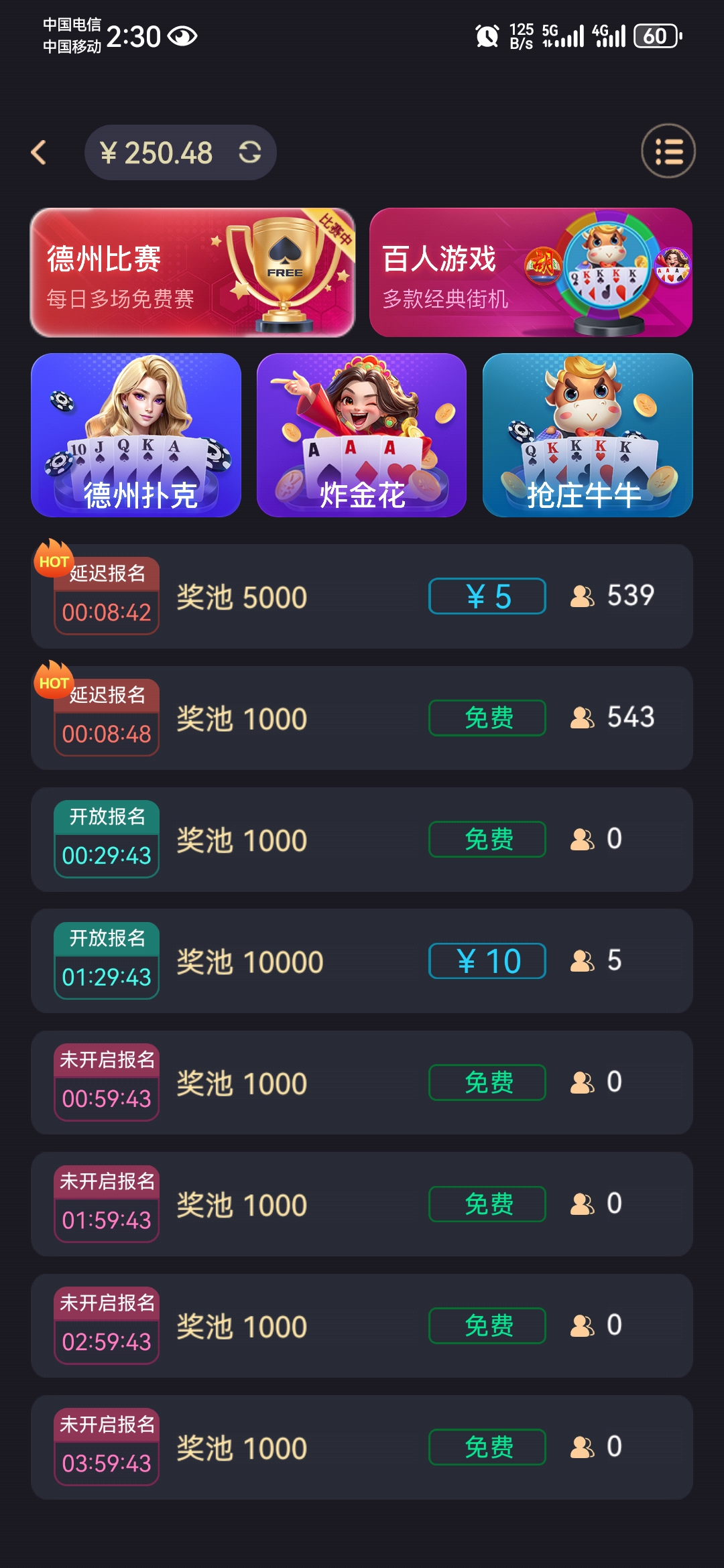Select the 德州扑克 game tile

(136, 435)
